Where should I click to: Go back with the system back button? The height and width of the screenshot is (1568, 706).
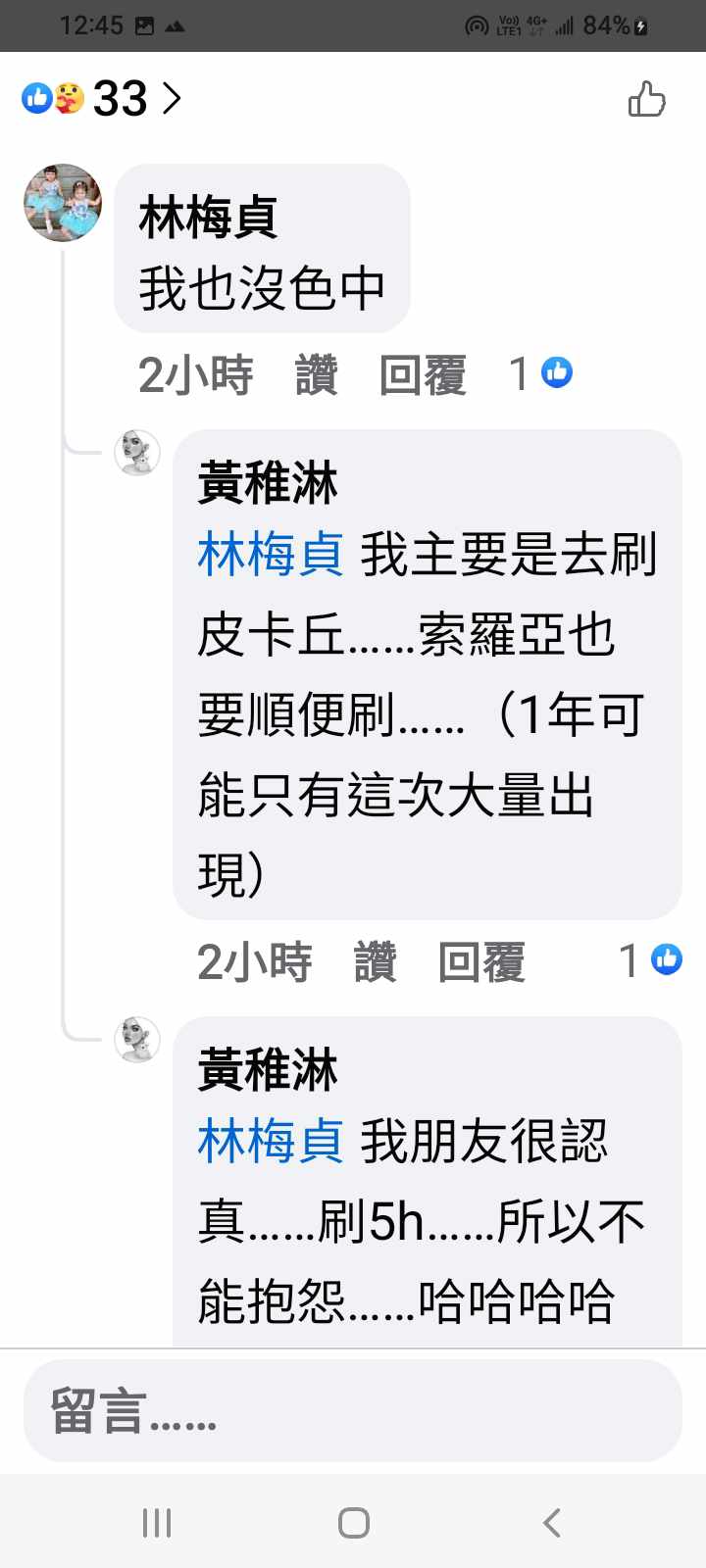coord(552,1523)
